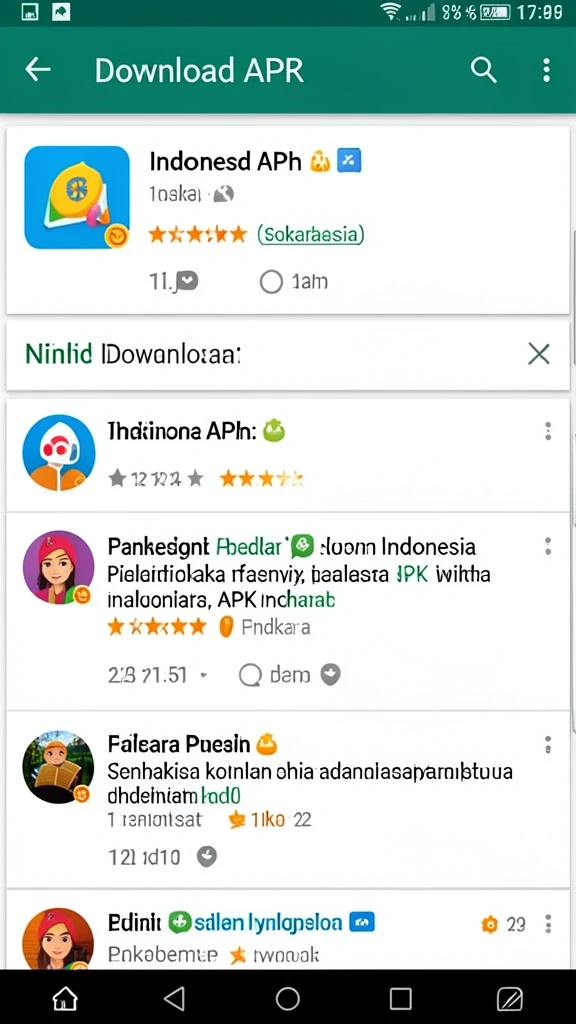Open more options for Pankesignt entry
This screenshot has width=576, height=1024.
coord(547,547)
